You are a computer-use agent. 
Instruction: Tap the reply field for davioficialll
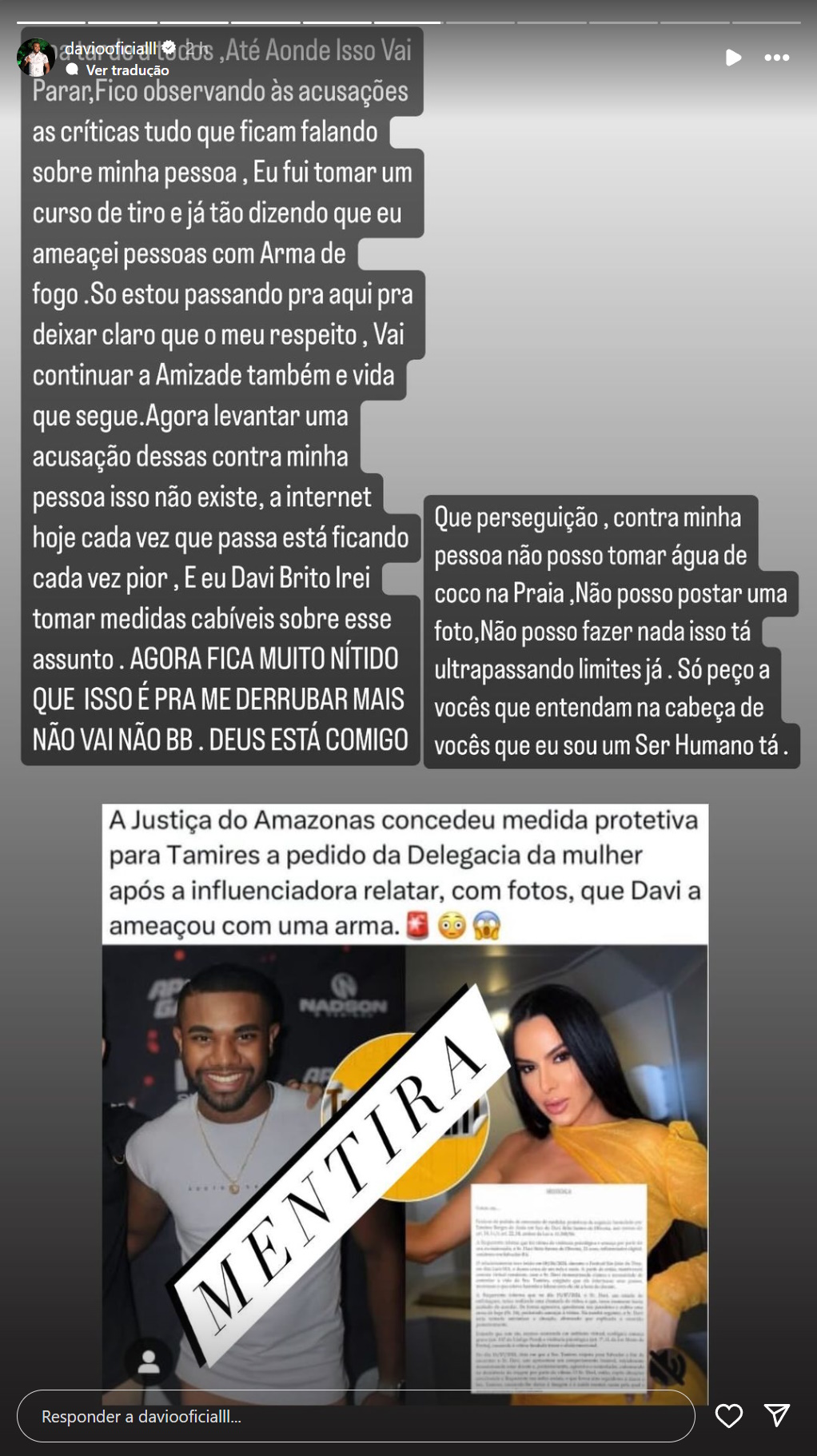[x=356, y=1416]
